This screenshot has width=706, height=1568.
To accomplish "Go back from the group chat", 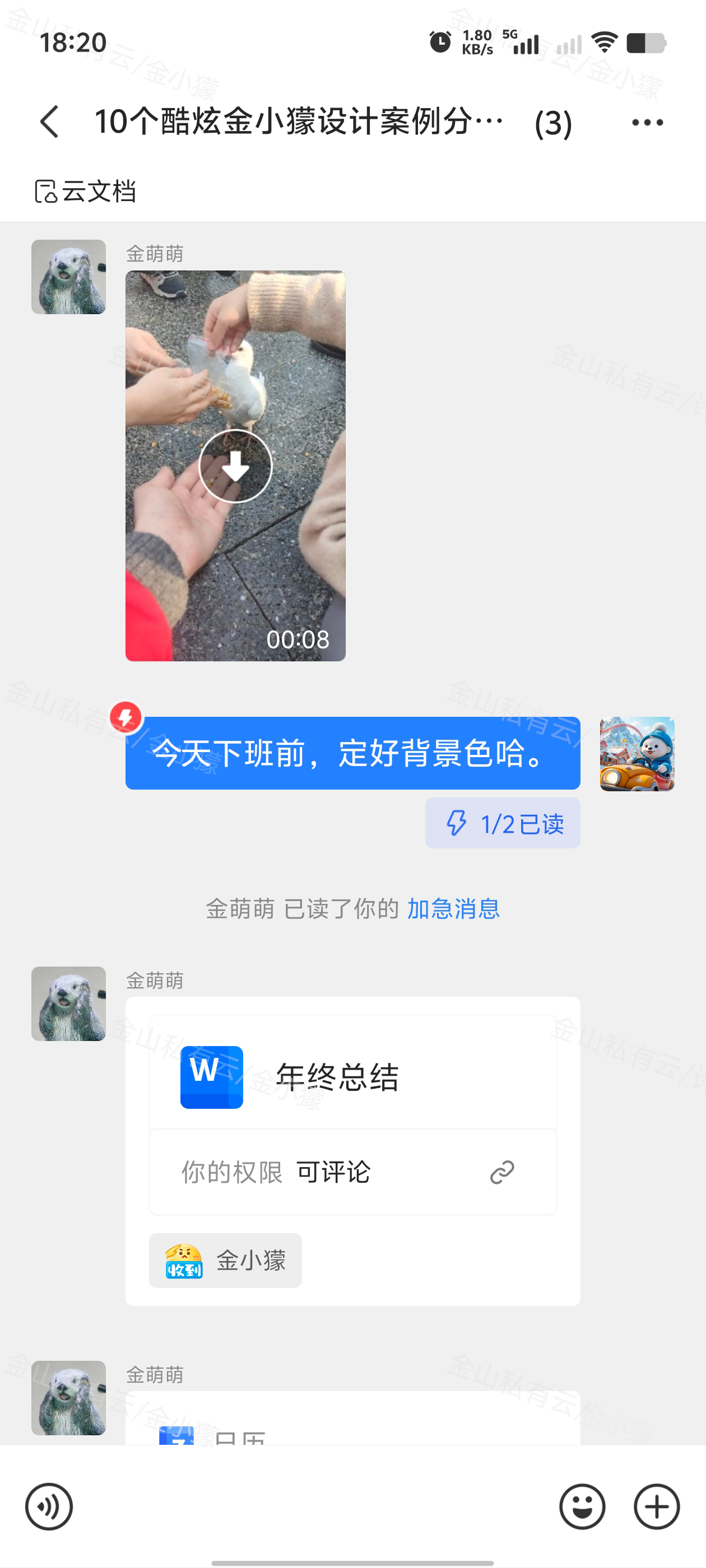I will coord(50,122).
